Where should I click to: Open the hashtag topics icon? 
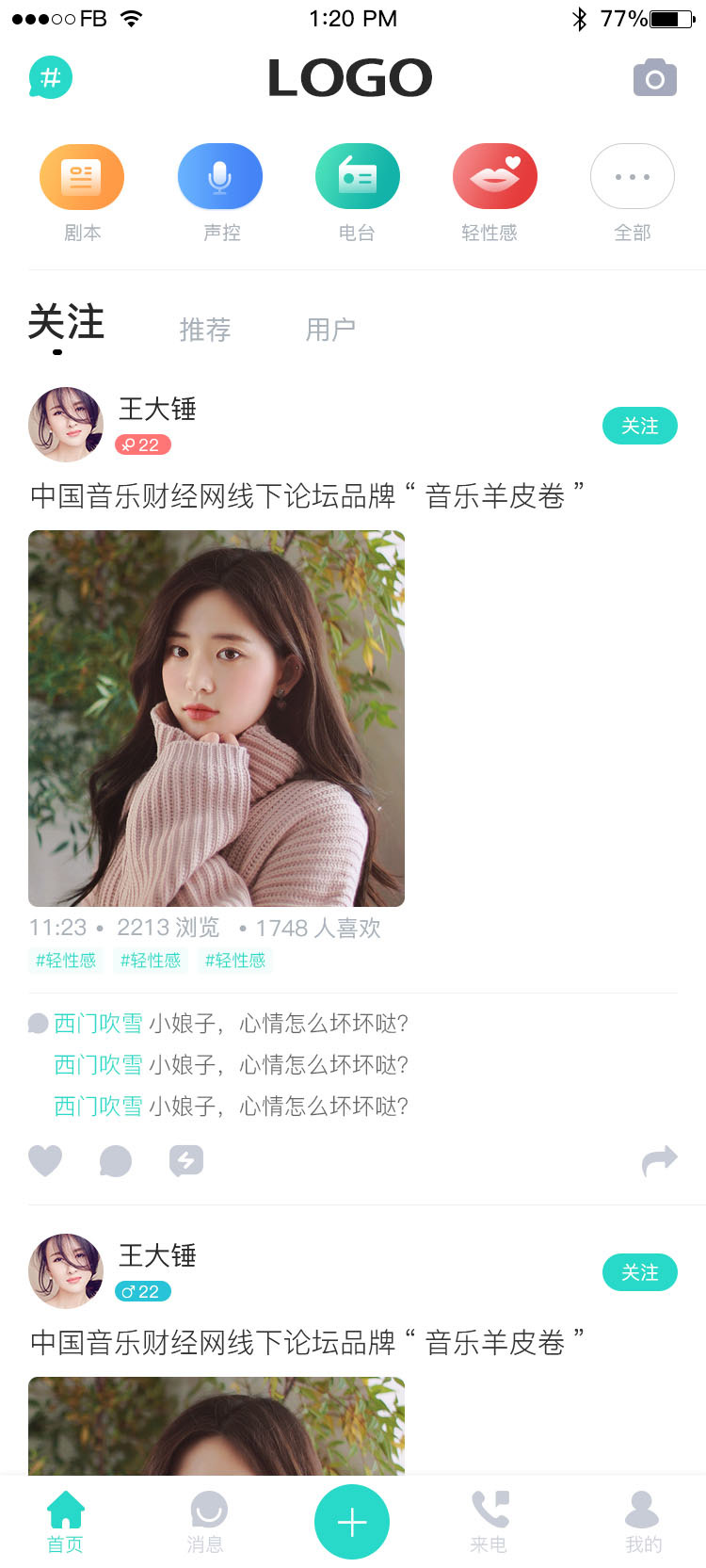(51, 77)
